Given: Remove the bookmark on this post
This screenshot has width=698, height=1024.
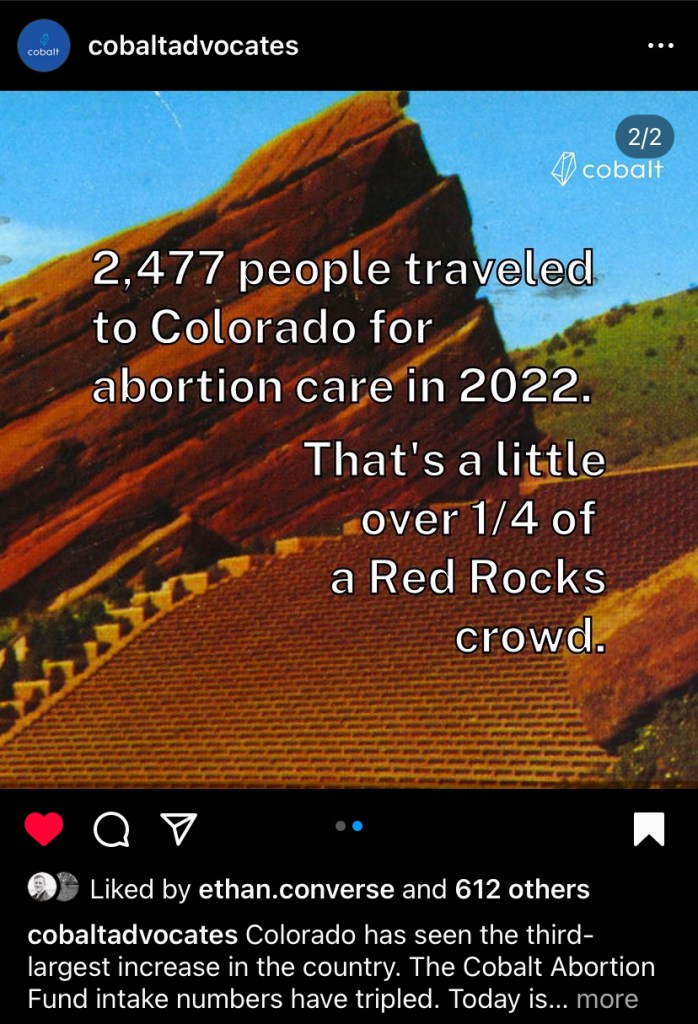Looking at the screenshot, I should click(649, 828).
